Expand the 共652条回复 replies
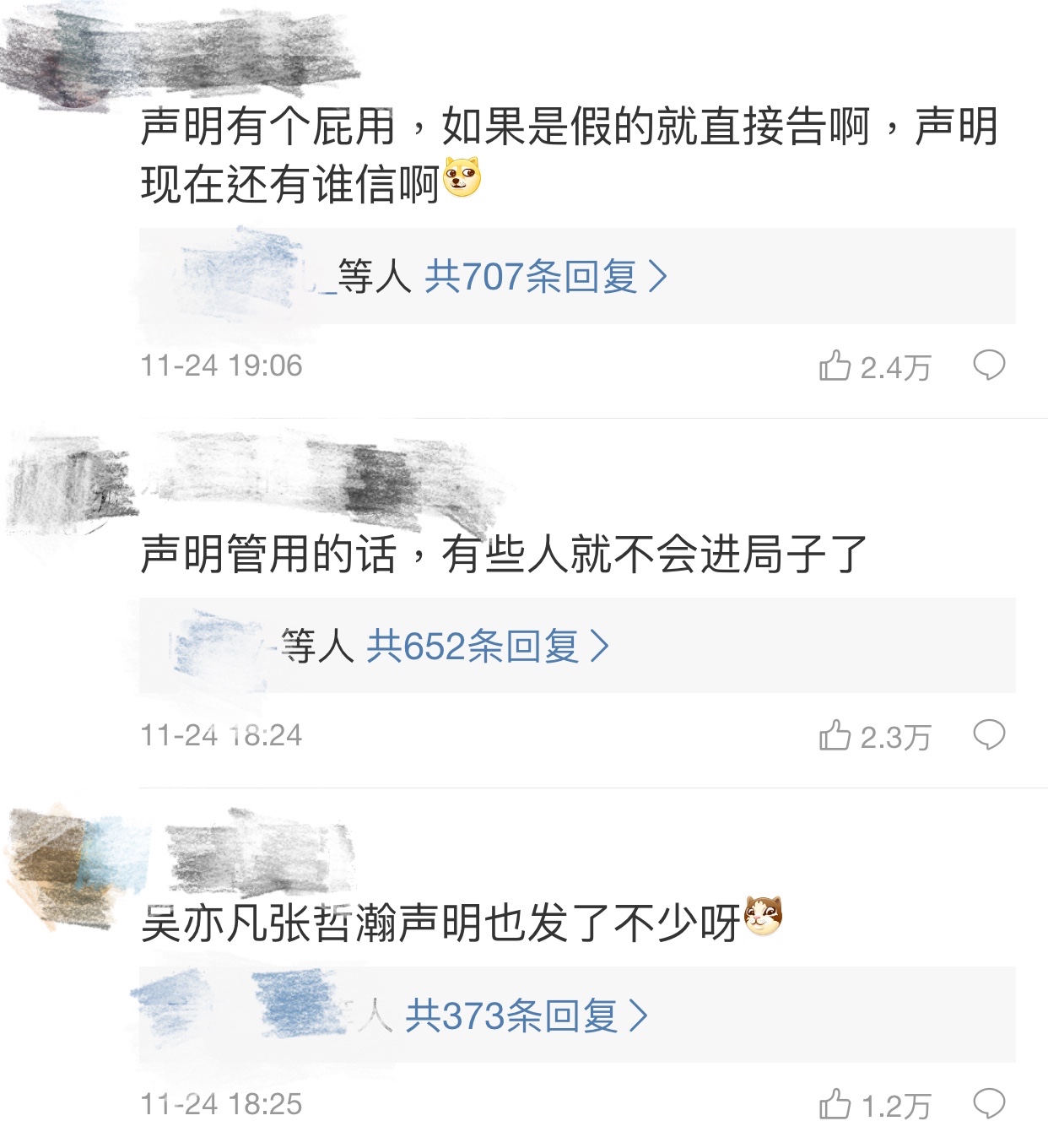Screen dimensions: 1048x1148 487,647
